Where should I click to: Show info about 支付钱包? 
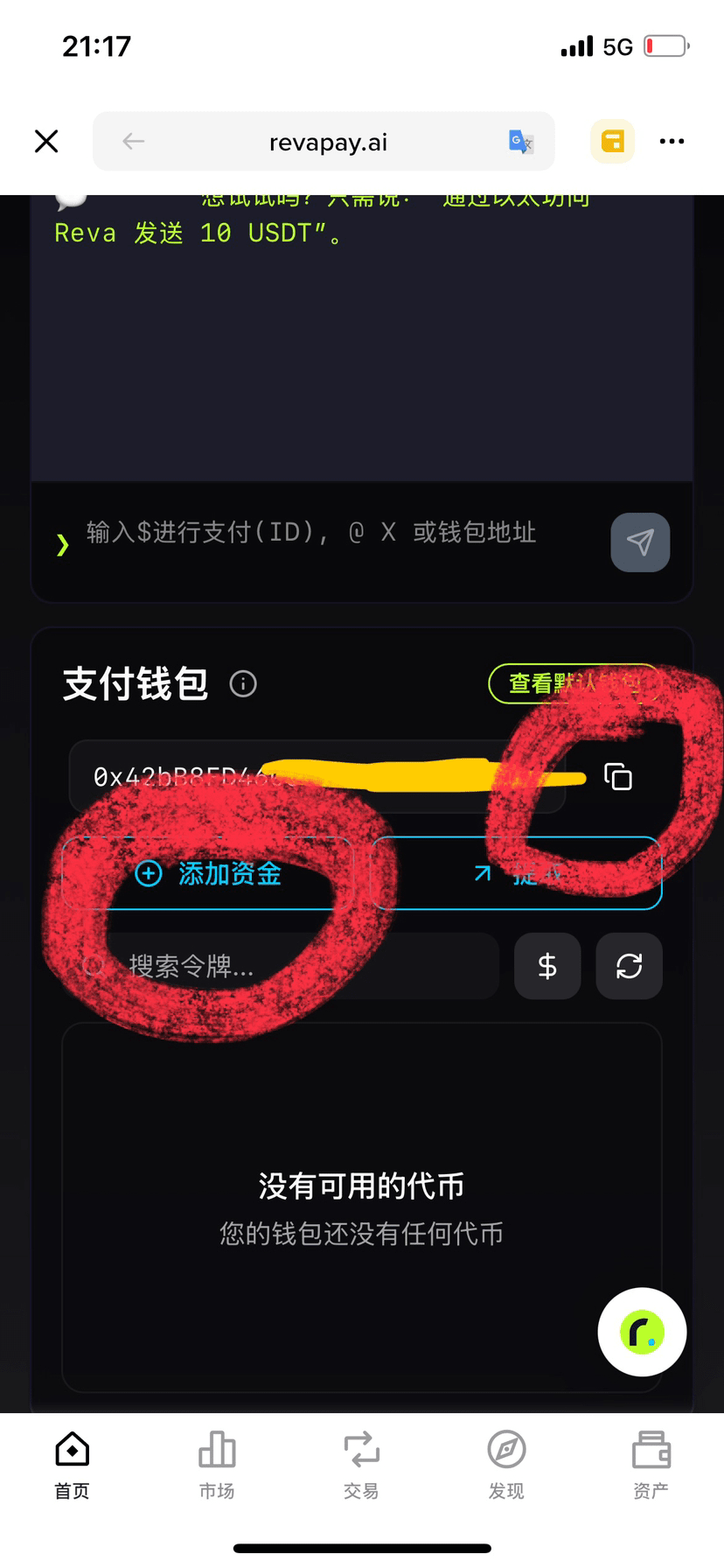pyautogui.click(x=243, y=683)
